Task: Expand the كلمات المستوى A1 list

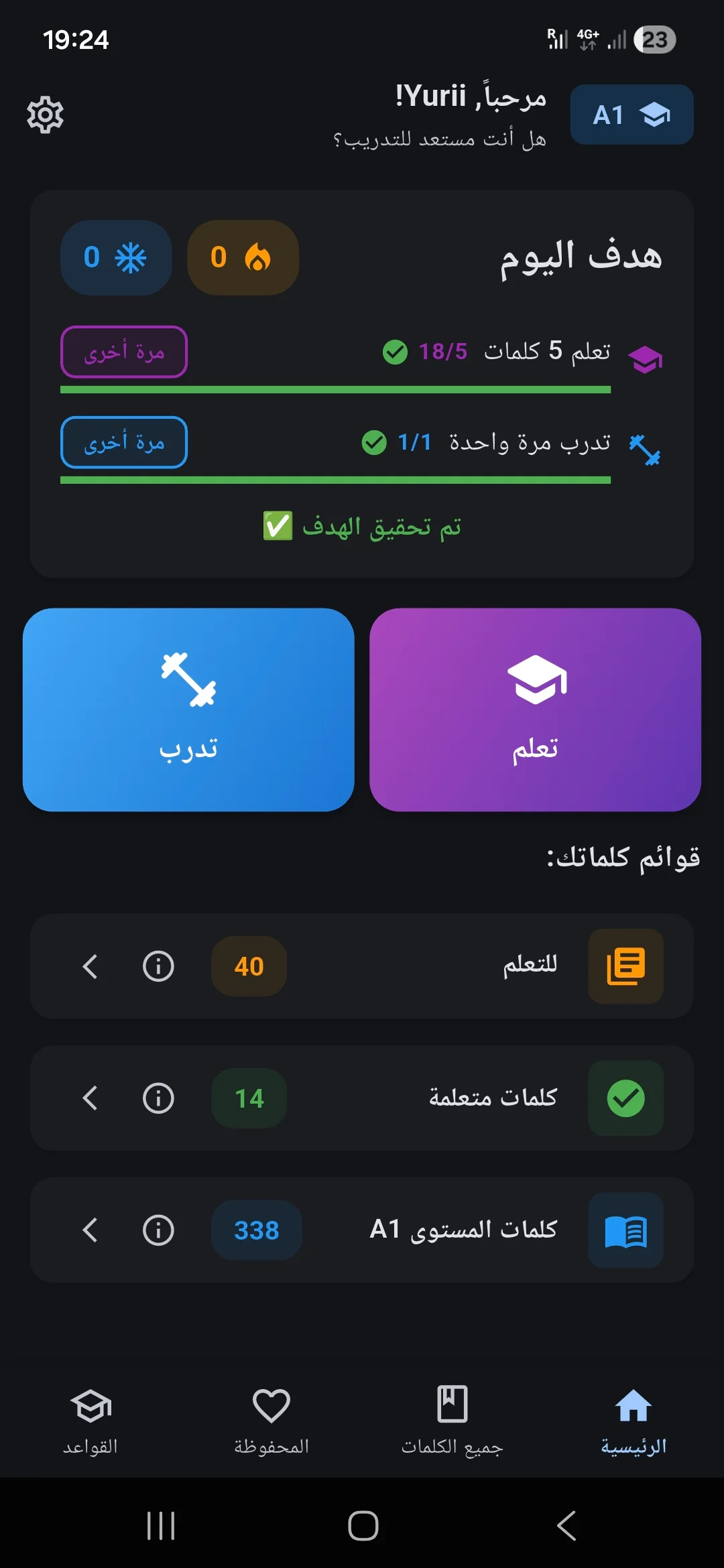Action: pos(92,1230)
